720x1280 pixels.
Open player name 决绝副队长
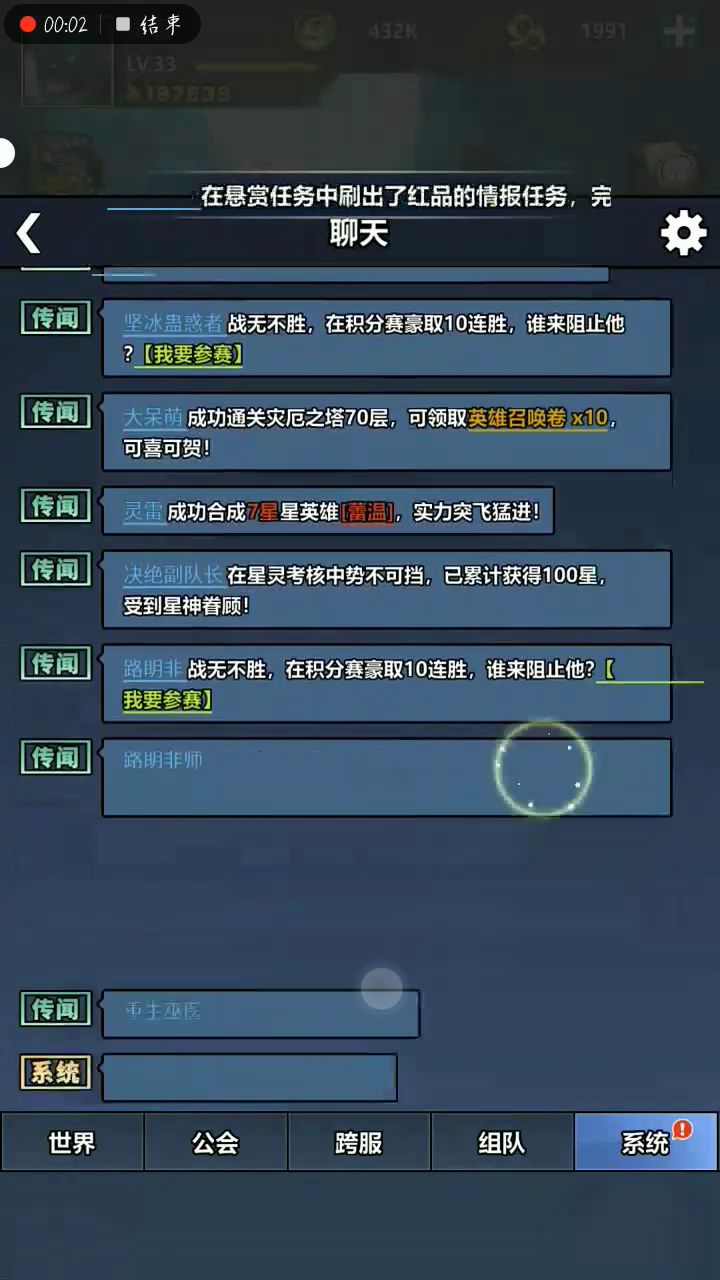tap(172, 576)
